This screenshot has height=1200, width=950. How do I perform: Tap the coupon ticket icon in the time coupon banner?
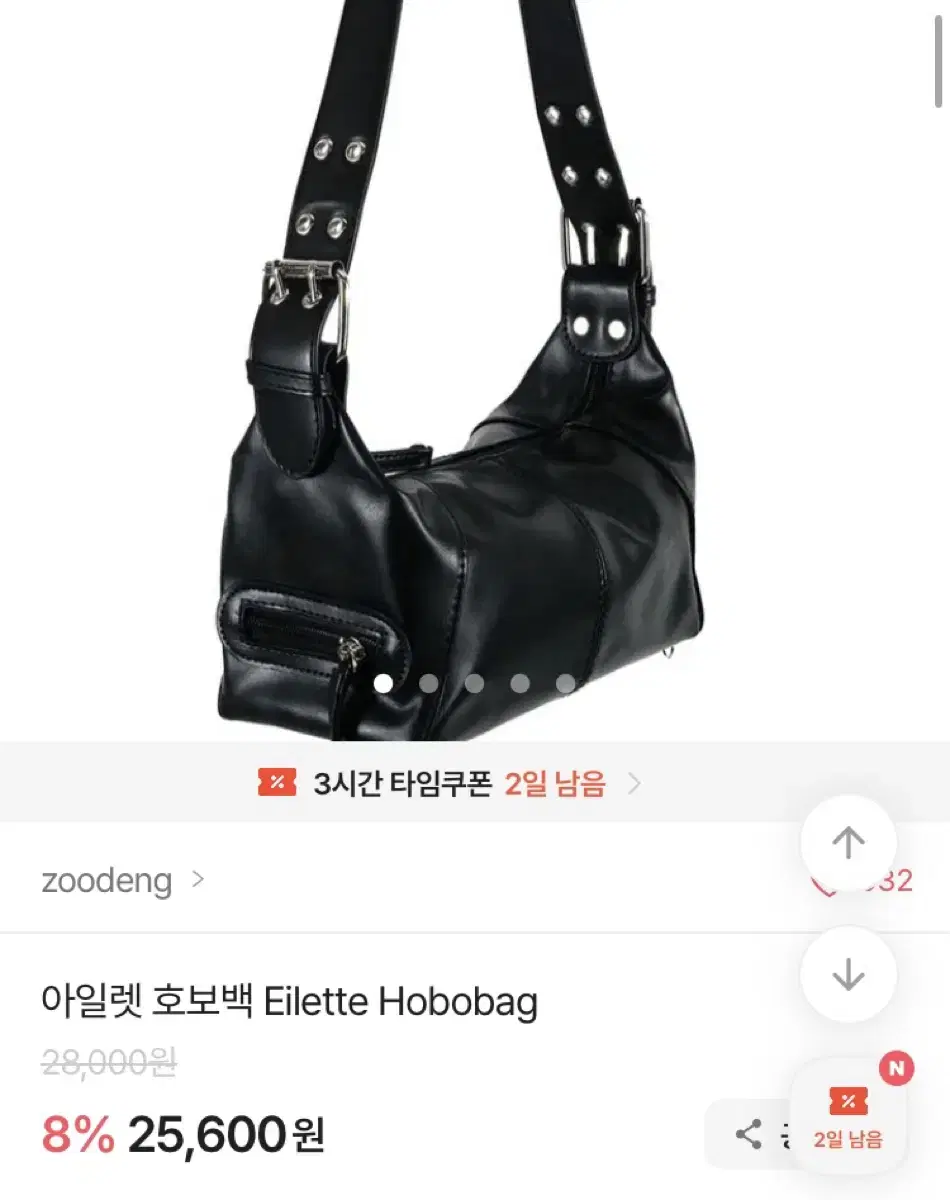[277, 784]
